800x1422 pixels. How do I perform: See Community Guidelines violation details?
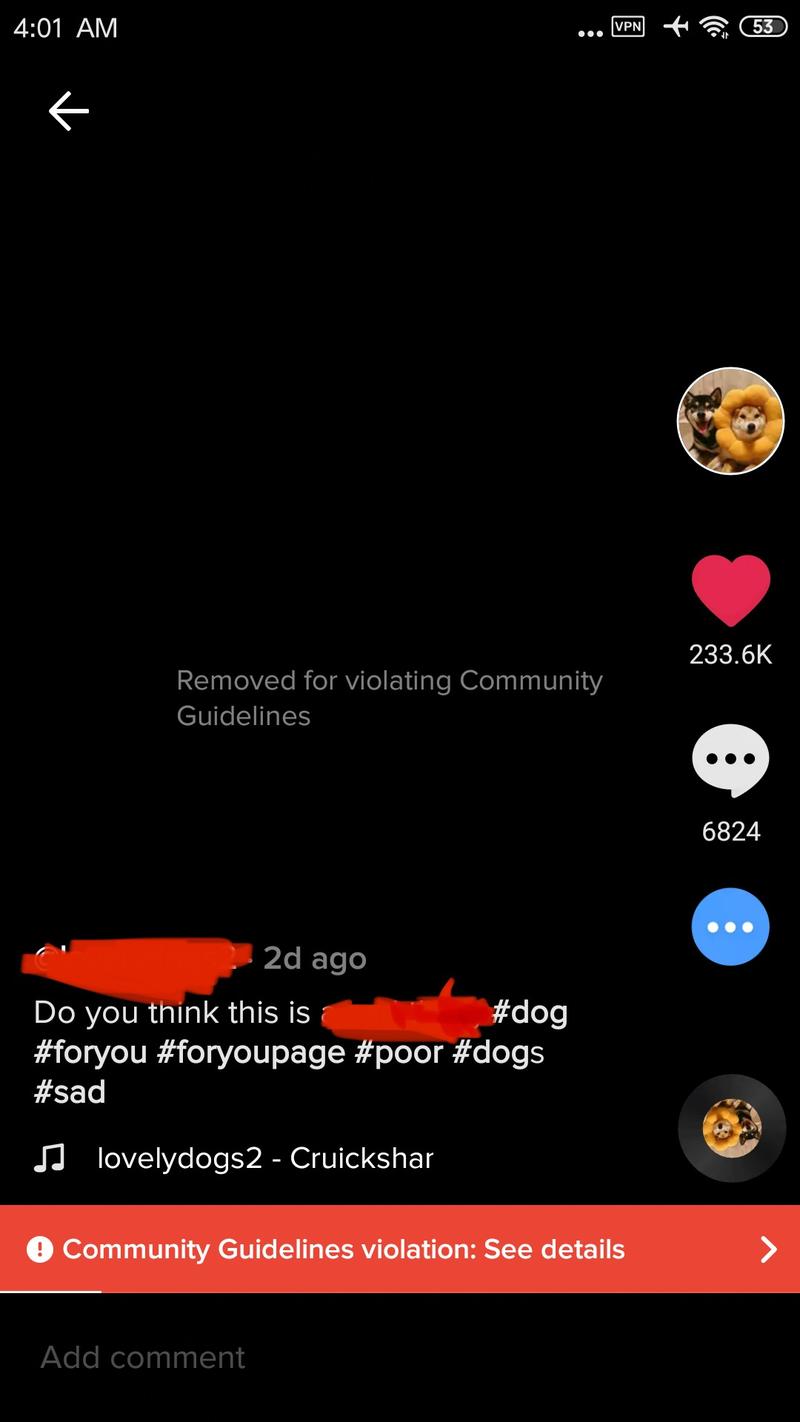[x=400, y=1249]
